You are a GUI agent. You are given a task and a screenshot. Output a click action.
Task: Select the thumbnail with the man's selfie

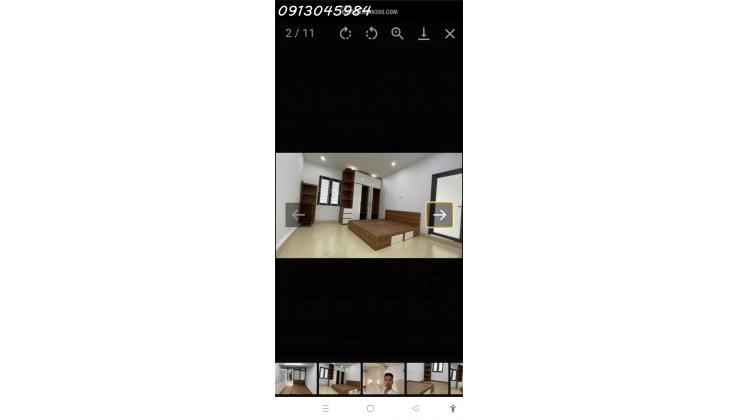[x=384, y=379]
